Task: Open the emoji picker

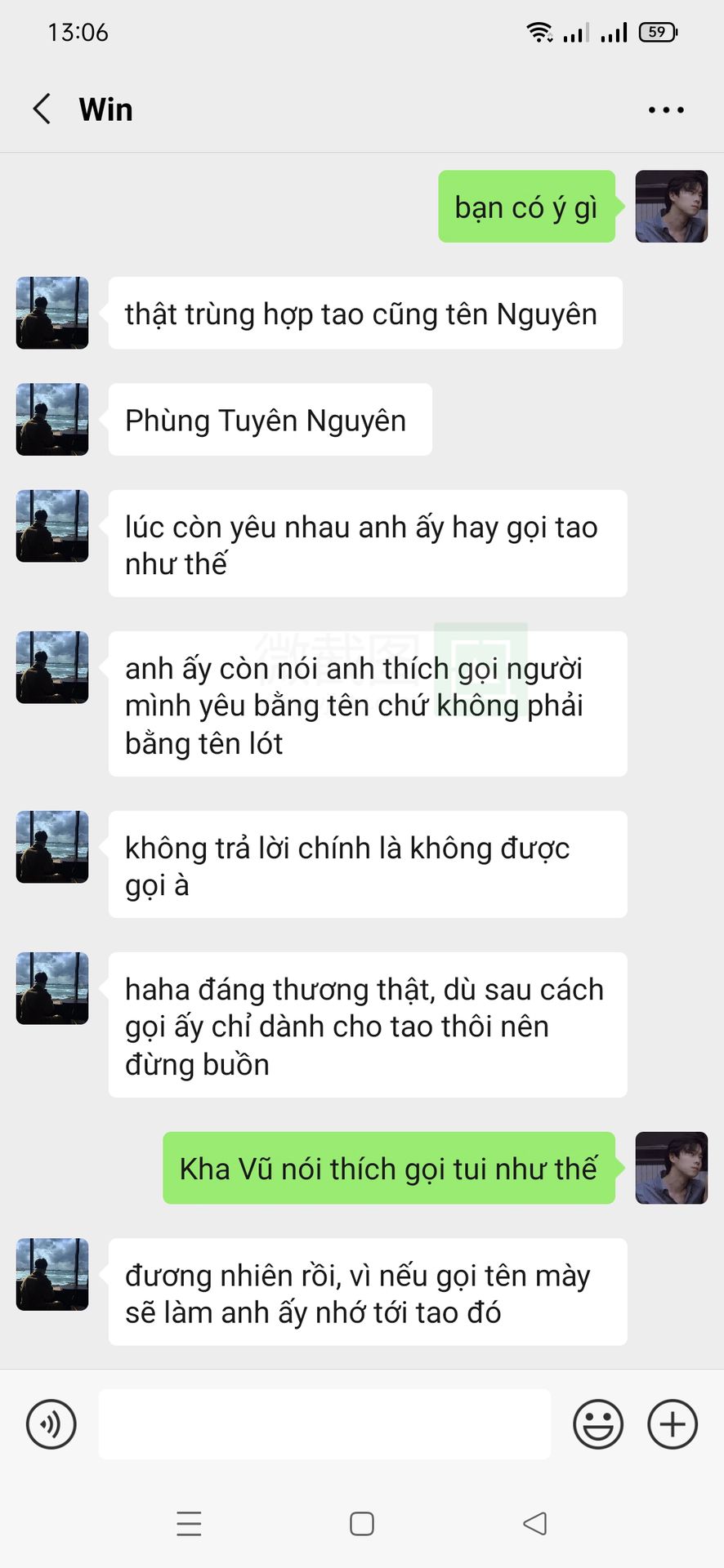Action: tap(598, 1424)
